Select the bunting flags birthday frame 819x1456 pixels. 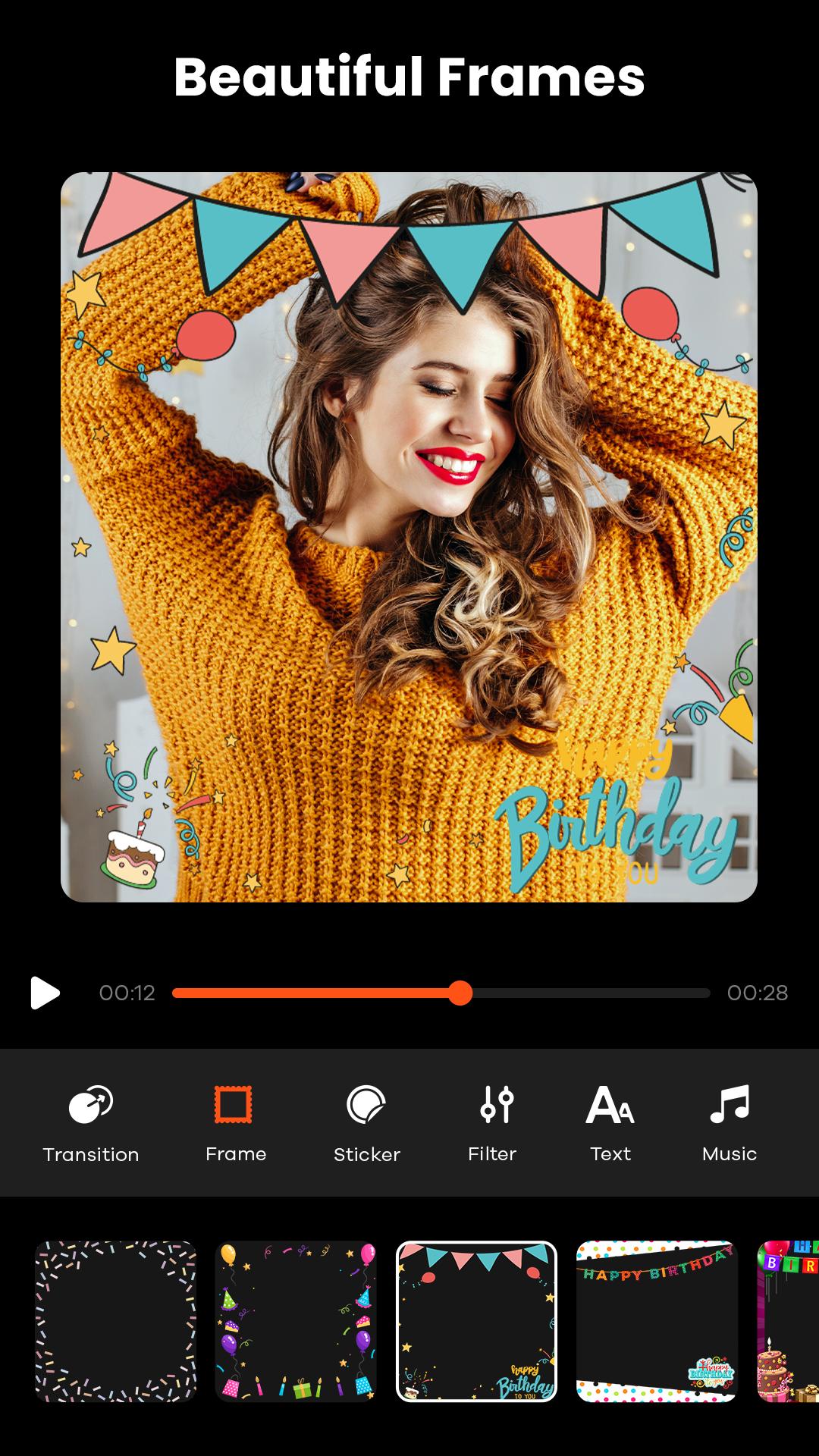point(476,1321)
